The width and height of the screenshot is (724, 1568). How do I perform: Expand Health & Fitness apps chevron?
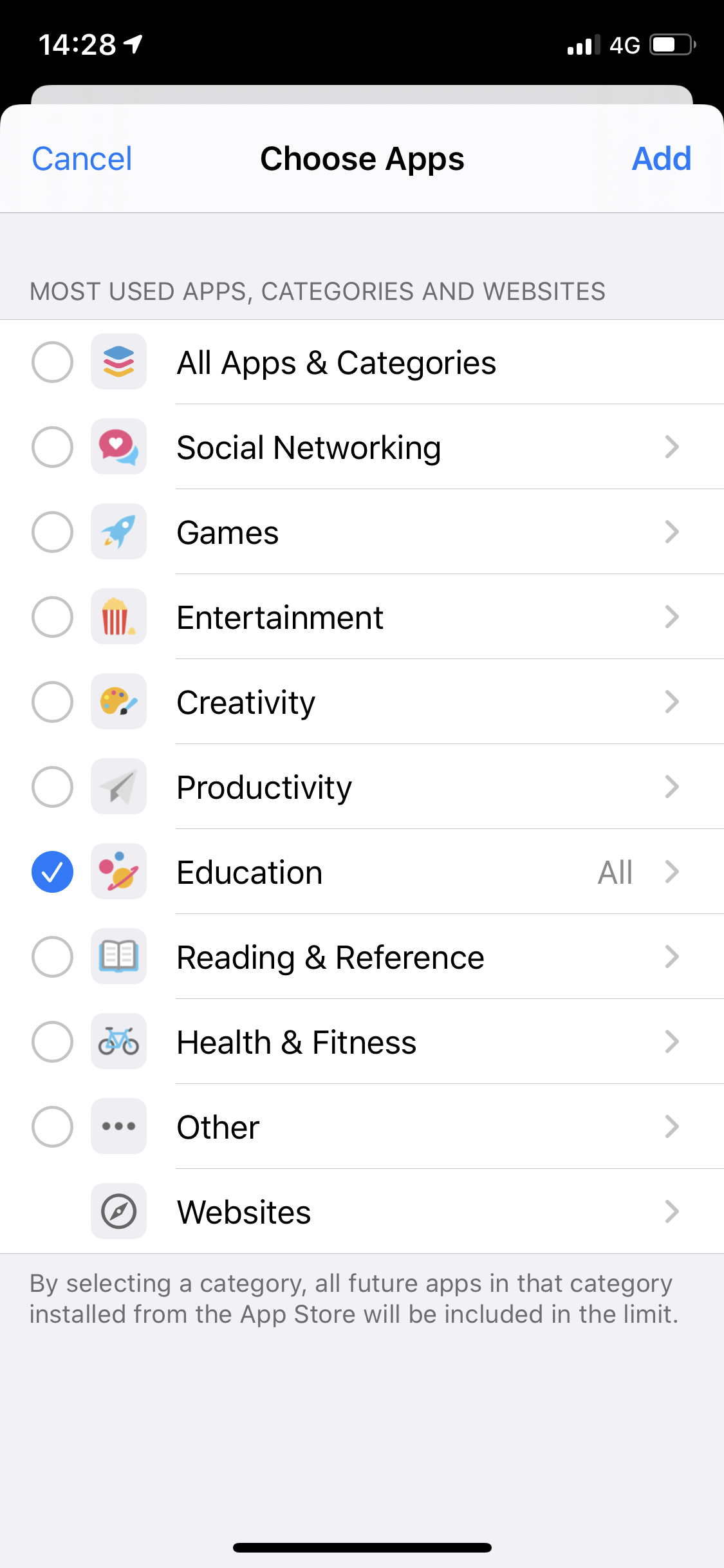click(671, 1042)
